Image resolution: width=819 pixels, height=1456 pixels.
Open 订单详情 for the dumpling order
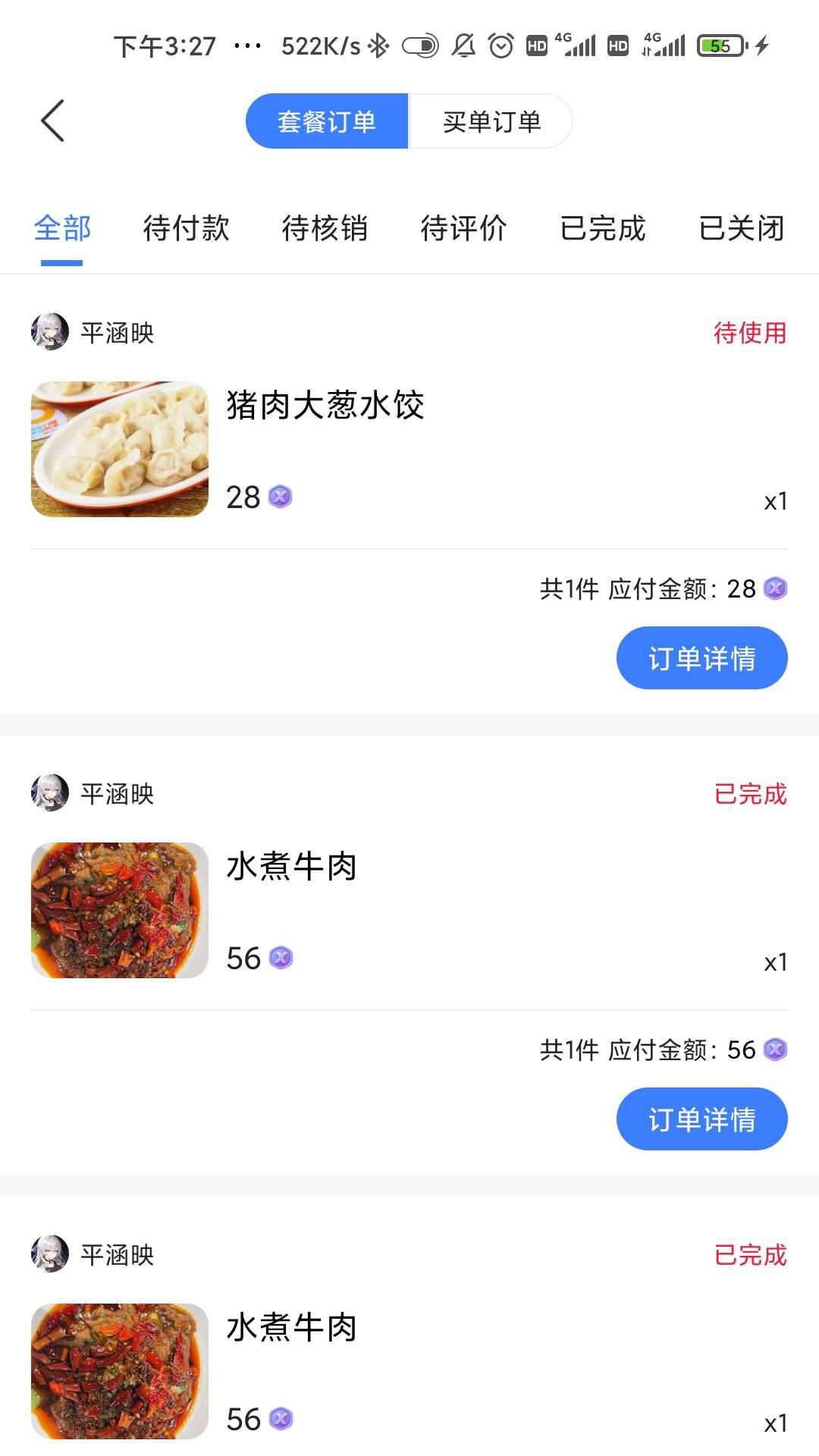[701, 658]
